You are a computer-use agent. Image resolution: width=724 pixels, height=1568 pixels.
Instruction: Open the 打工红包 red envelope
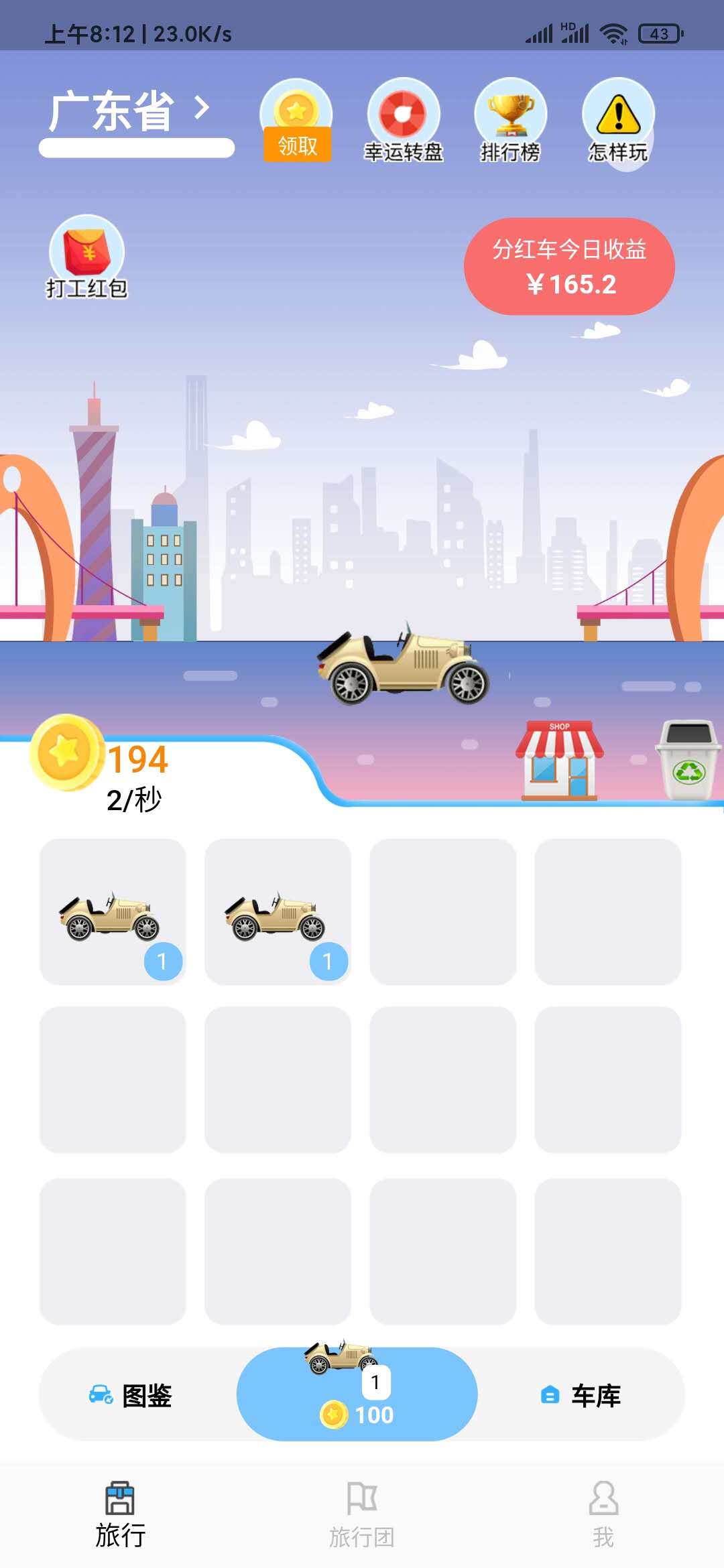click(86, 257)
